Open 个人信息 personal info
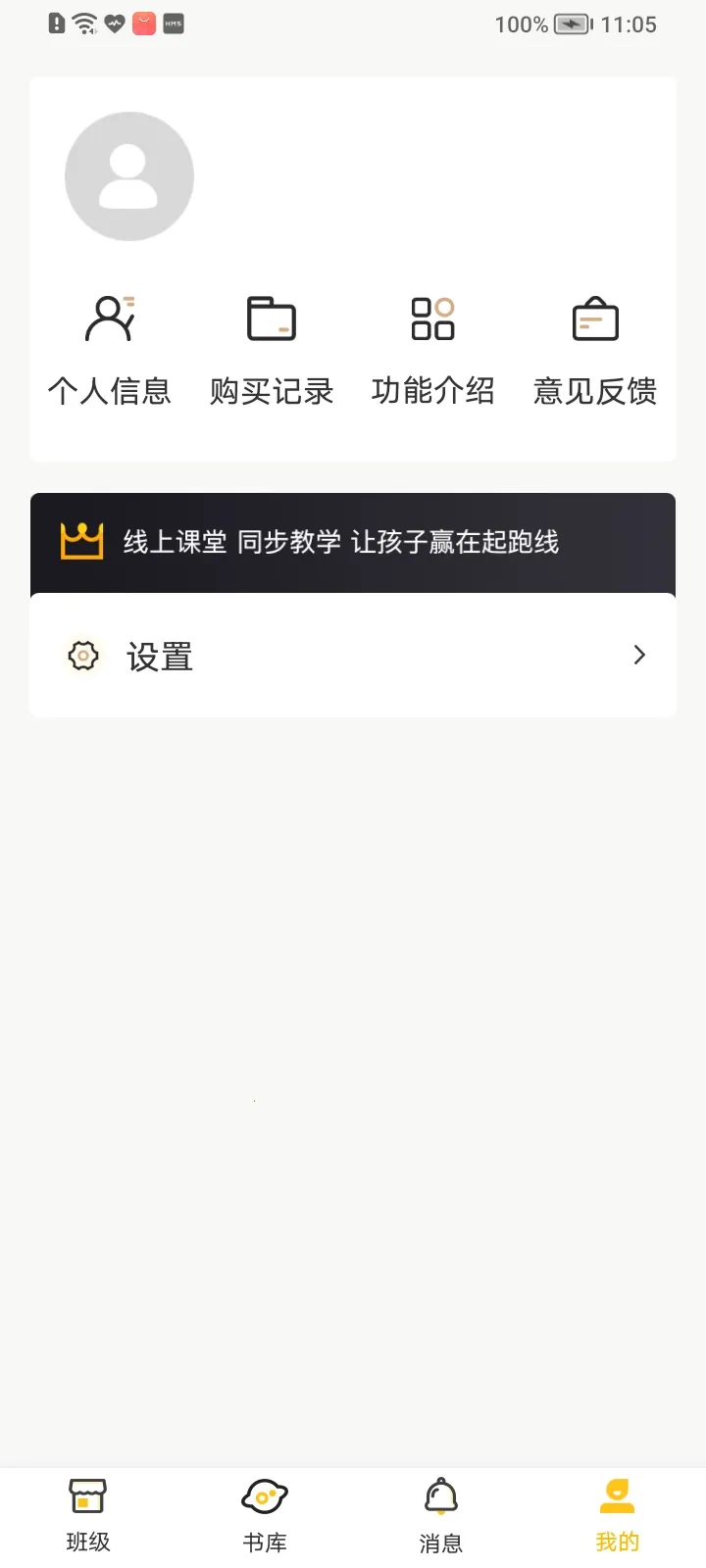This screenshot has width=706, height=1568. click(x=110, y=350)
